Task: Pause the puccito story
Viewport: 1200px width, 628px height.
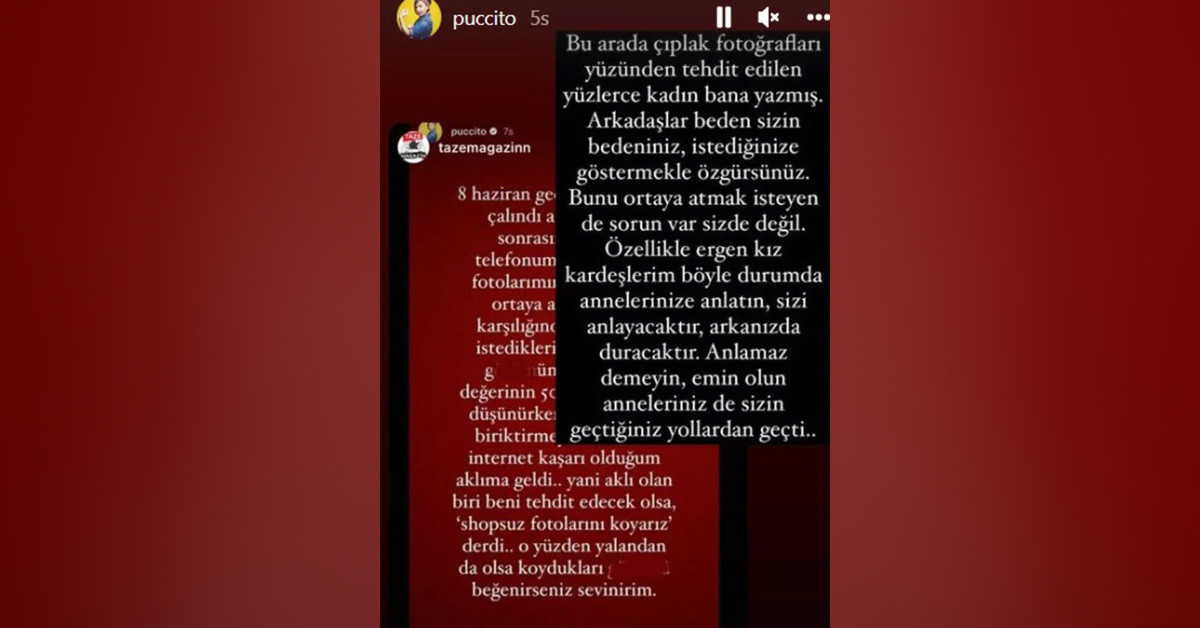Action: click(723, 17)
